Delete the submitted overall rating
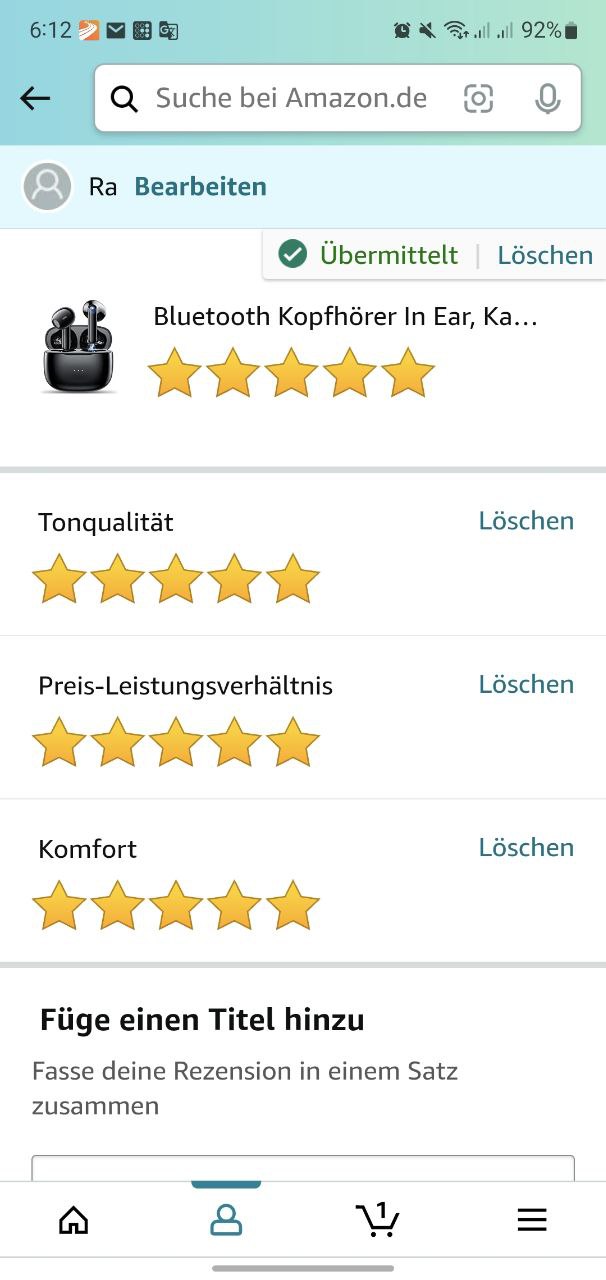The height and width of the screenshot is (1280, 606). 545,255
